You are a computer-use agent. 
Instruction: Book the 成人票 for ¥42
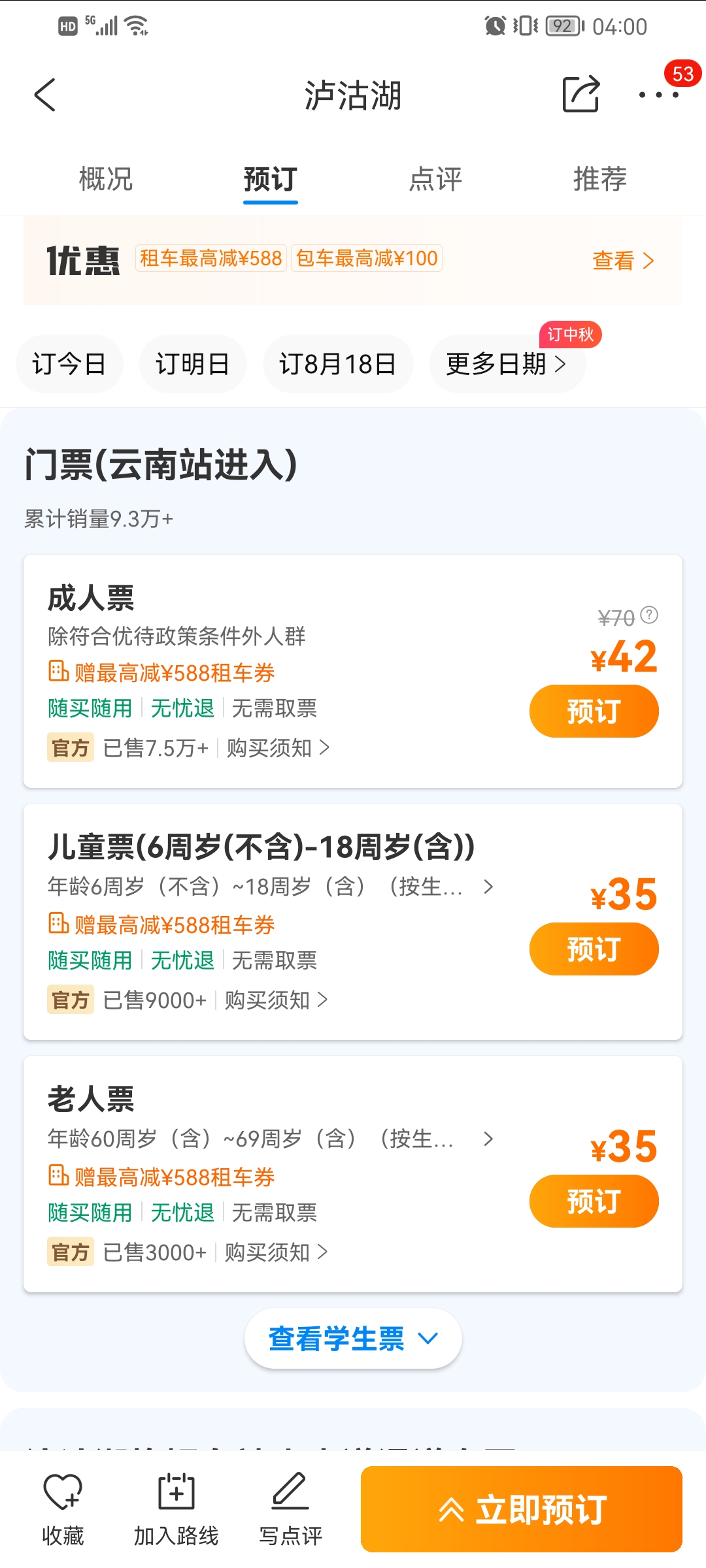(x=594, y=711)
